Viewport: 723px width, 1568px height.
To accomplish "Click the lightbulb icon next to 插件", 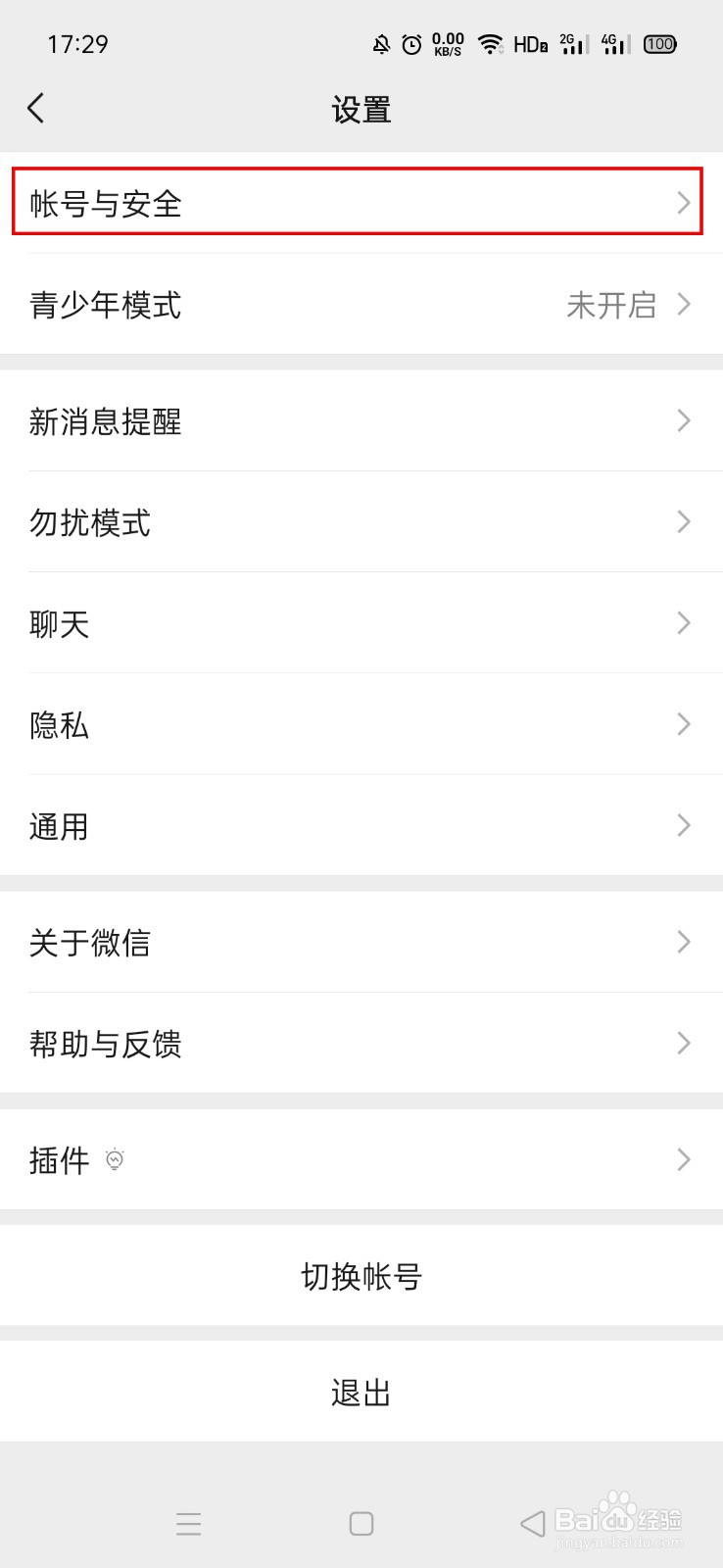I will click(115, 1159).
